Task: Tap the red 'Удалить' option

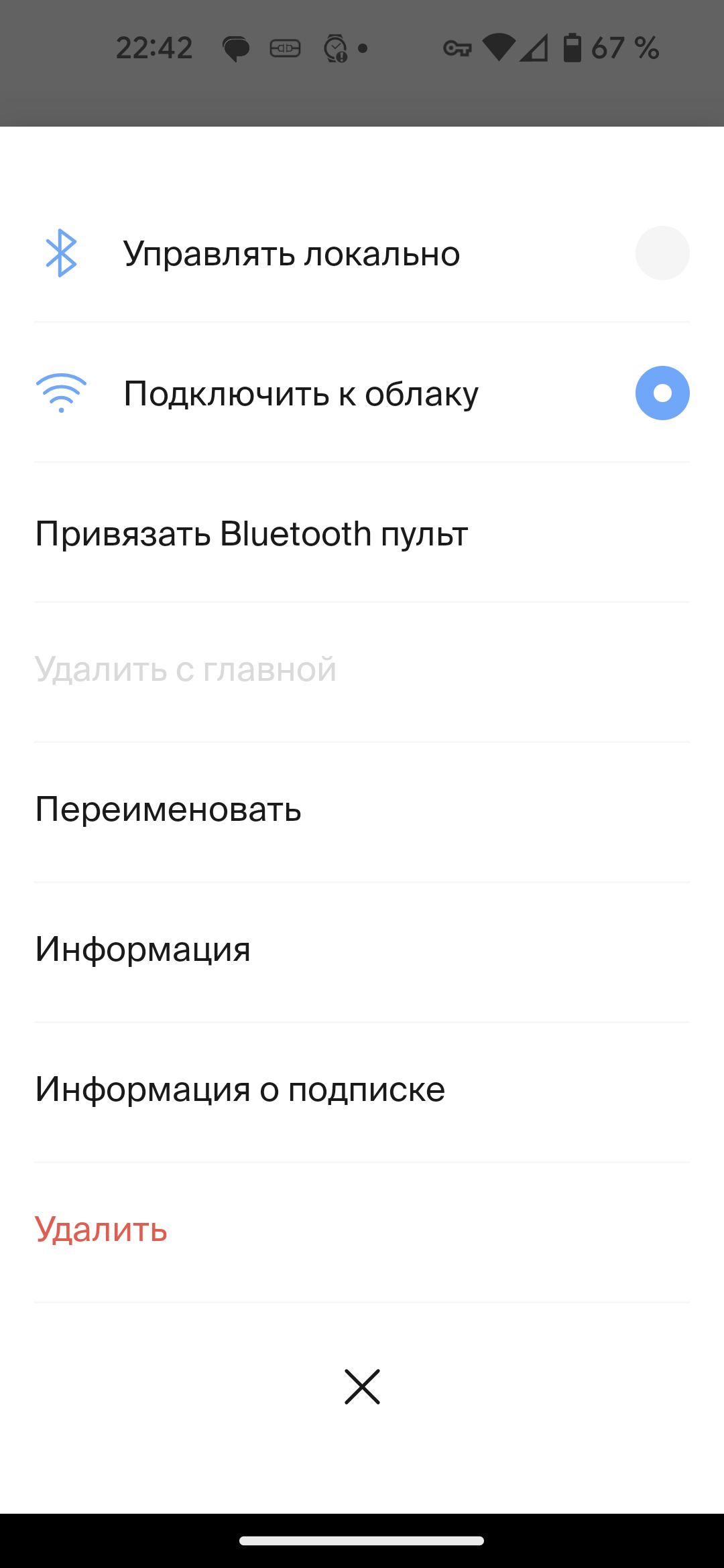Action: (x=101, y=1230)
